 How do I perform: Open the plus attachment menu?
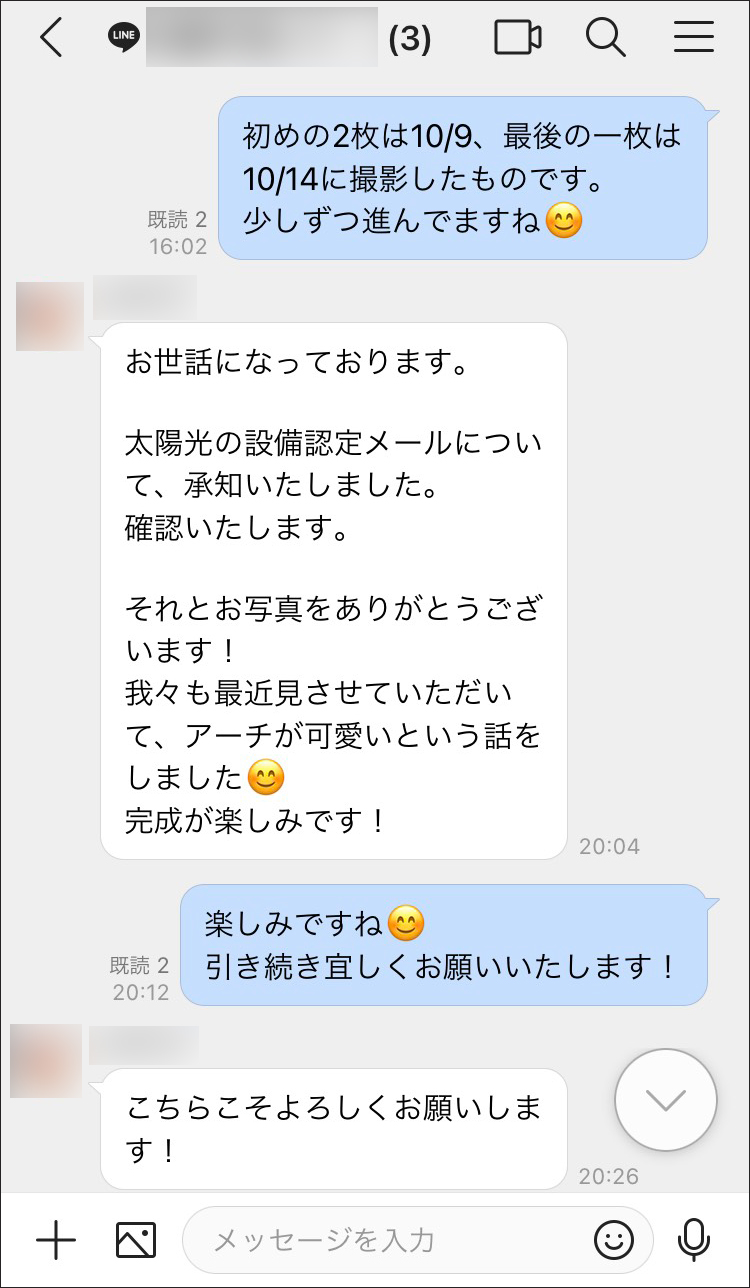(56, 1241)
